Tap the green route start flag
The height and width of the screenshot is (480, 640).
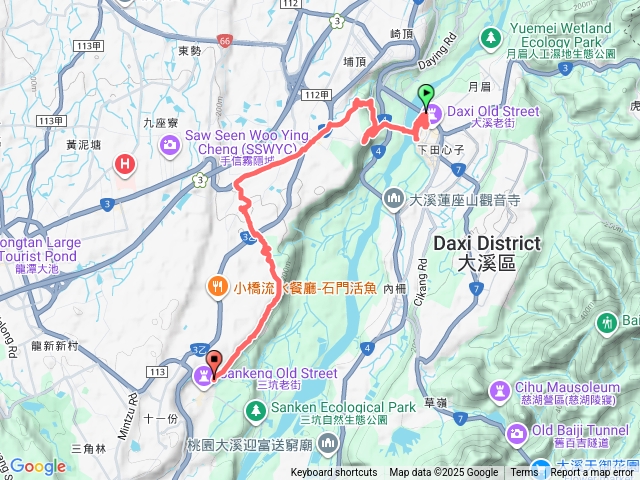(x=427, y=96)
